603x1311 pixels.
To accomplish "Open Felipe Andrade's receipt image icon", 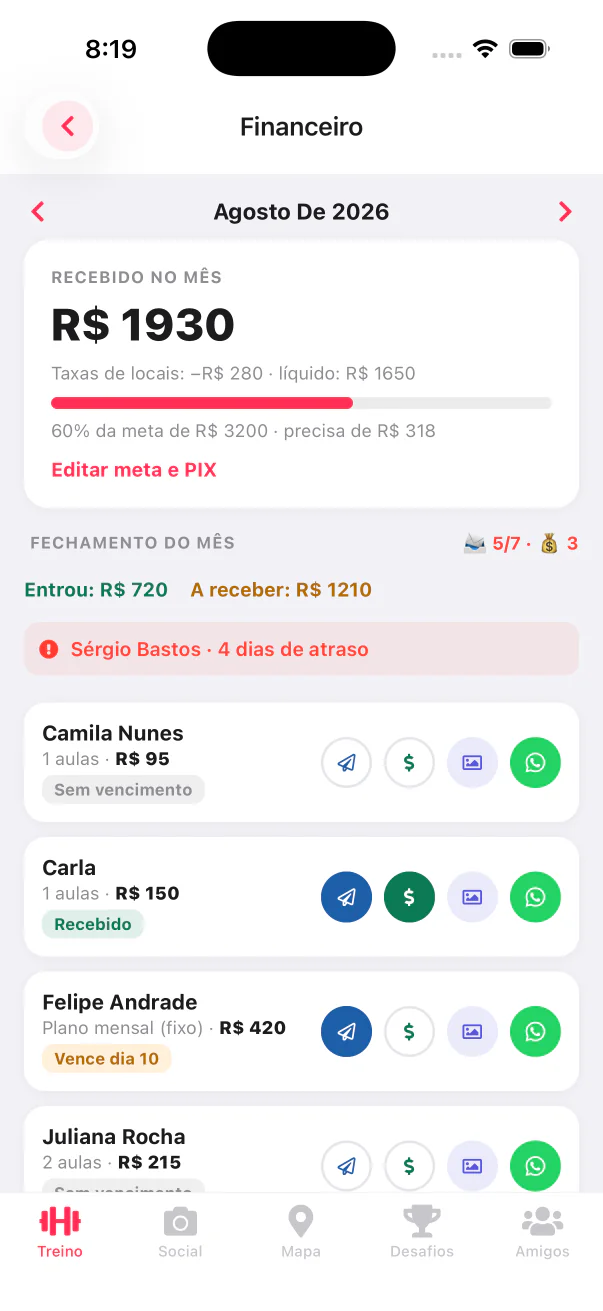I will click(472, 1032).
